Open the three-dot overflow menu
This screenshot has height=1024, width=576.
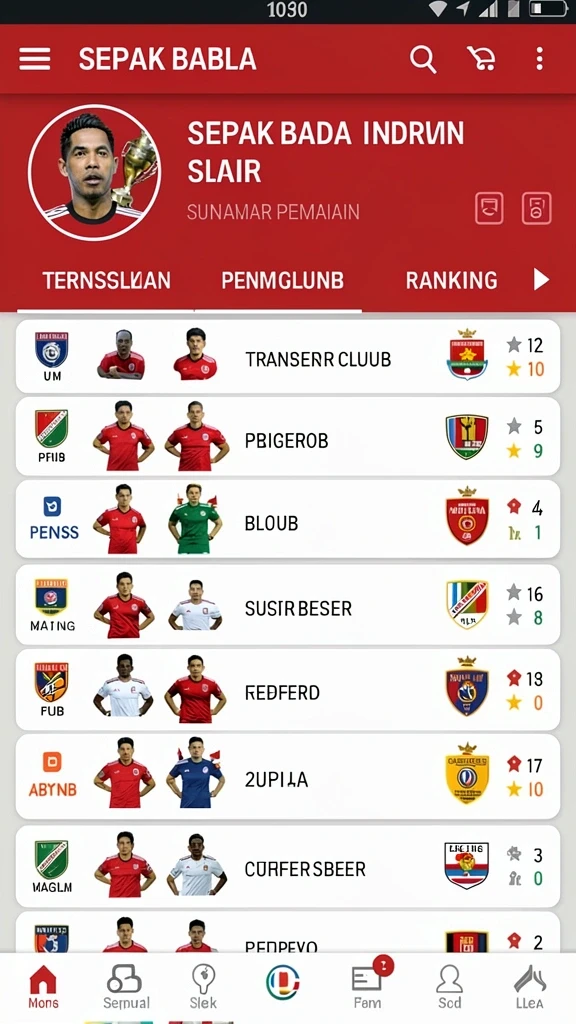click(x=539, y=59)
